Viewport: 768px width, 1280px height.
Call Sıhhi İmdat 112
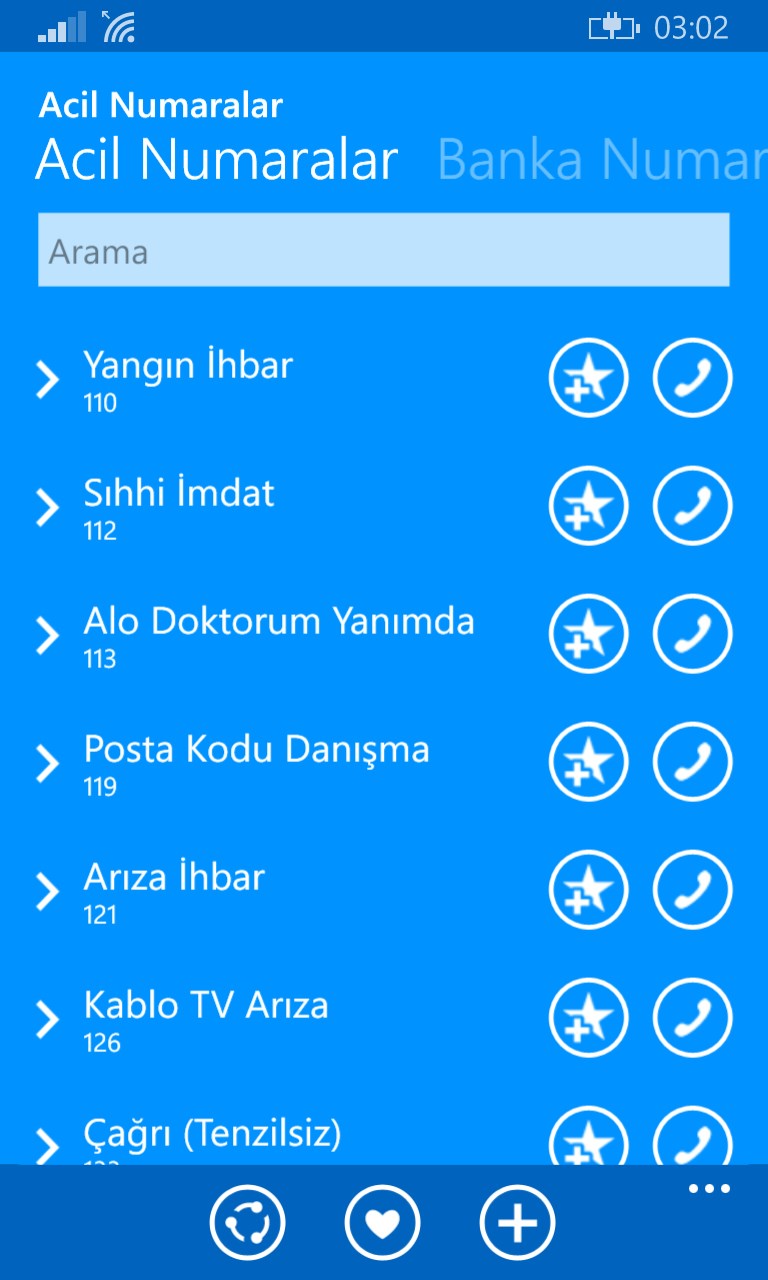click(x=692, y=506)
